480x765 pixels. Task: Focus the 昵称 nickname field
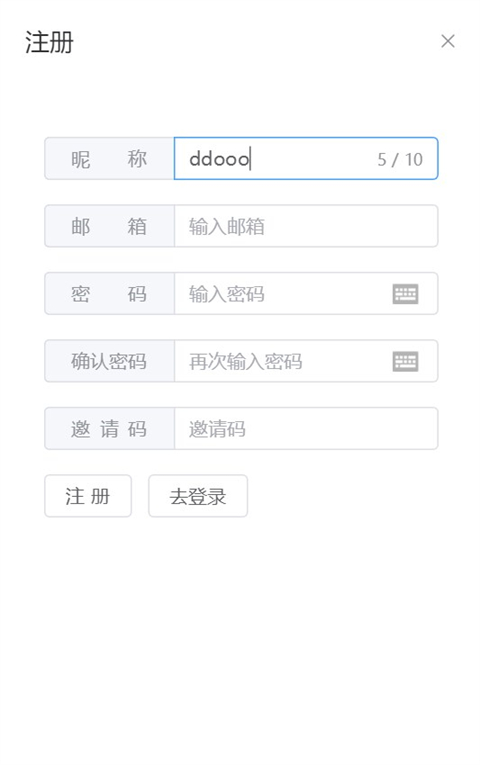point(305,159)
